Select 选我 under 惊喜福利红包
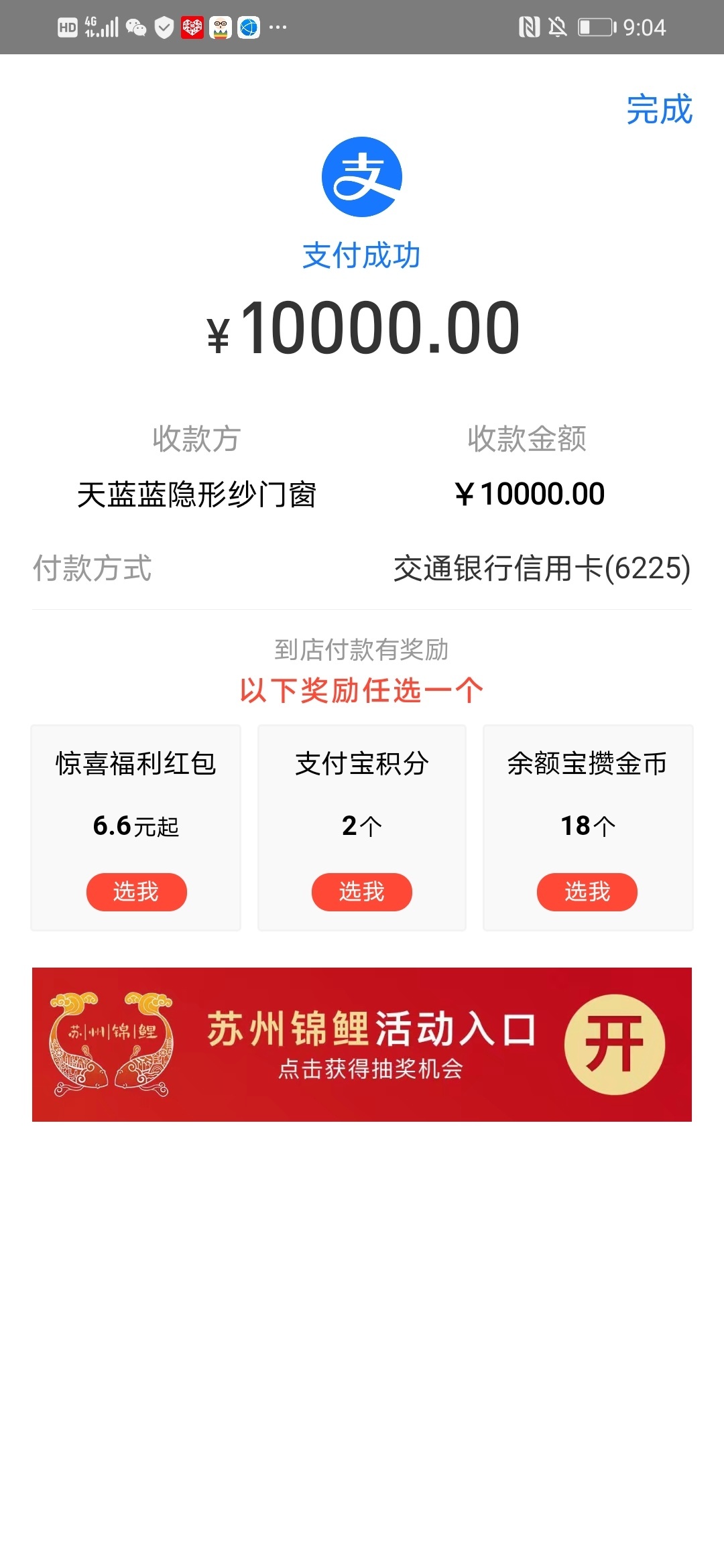The height and width of the screenshot is (1568, 724). click(x=136, y=892)
